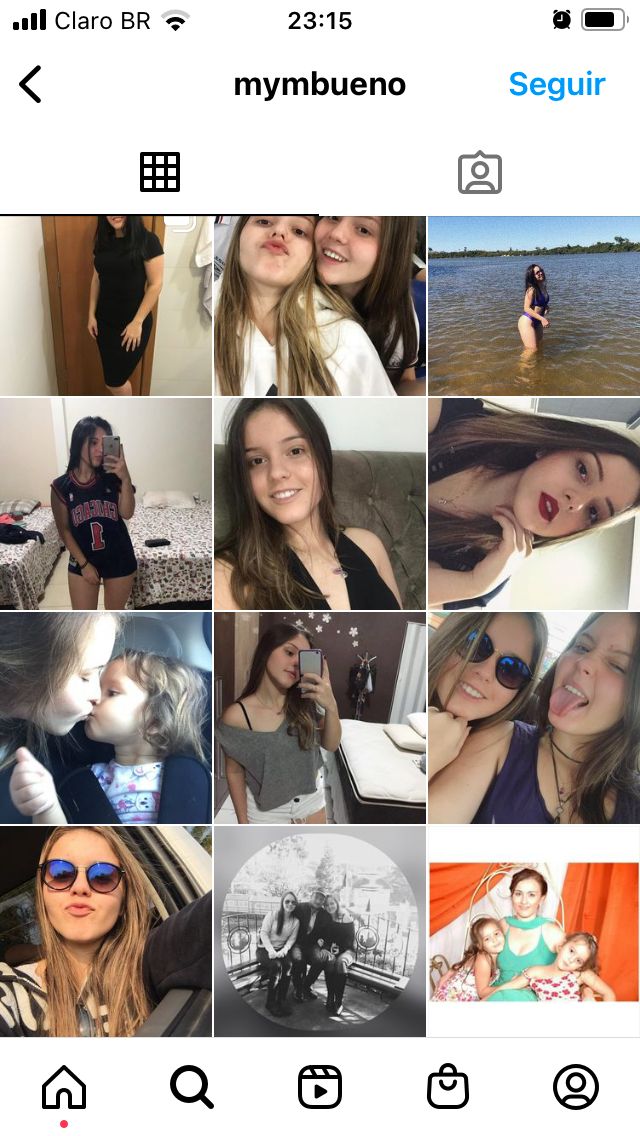The width and height of the screenshot is (640, 1136).
Task: Open the lake photo in blue bikini
Action: coord(534,305)
